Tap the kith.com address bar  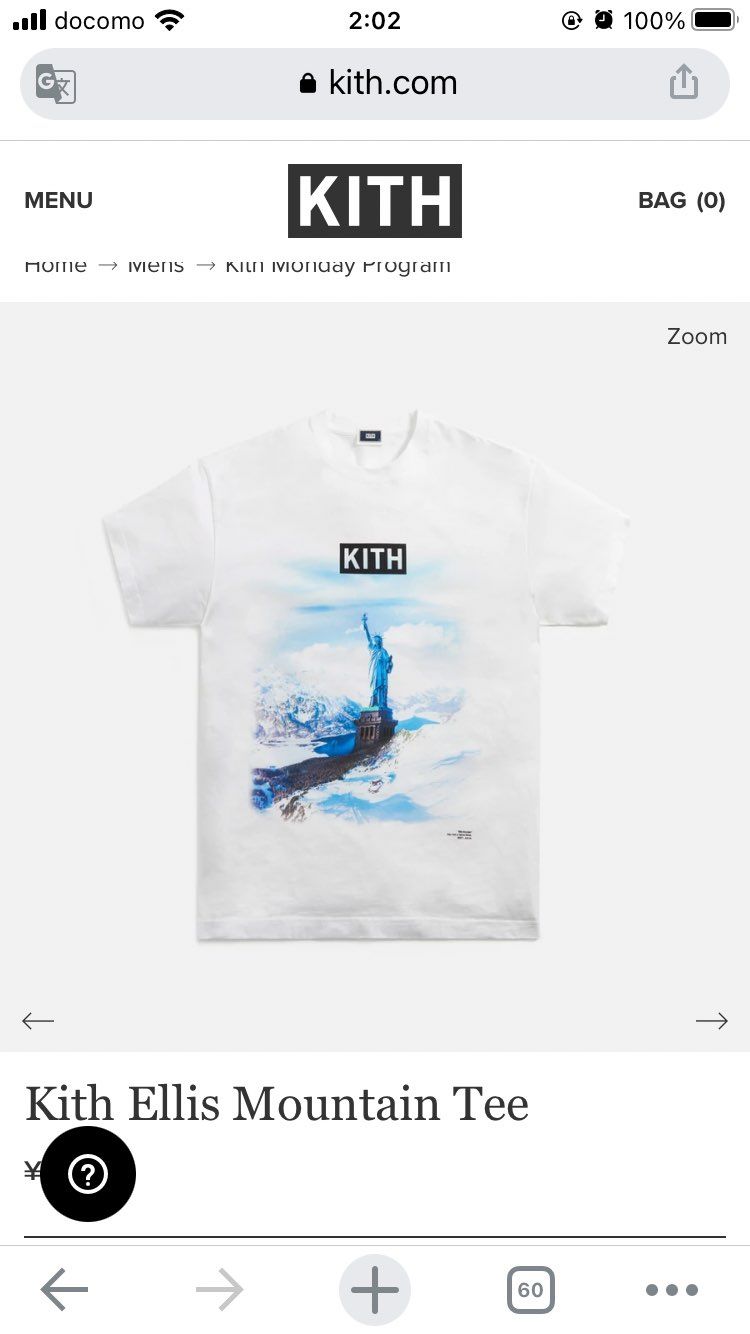tap(378, 83)
